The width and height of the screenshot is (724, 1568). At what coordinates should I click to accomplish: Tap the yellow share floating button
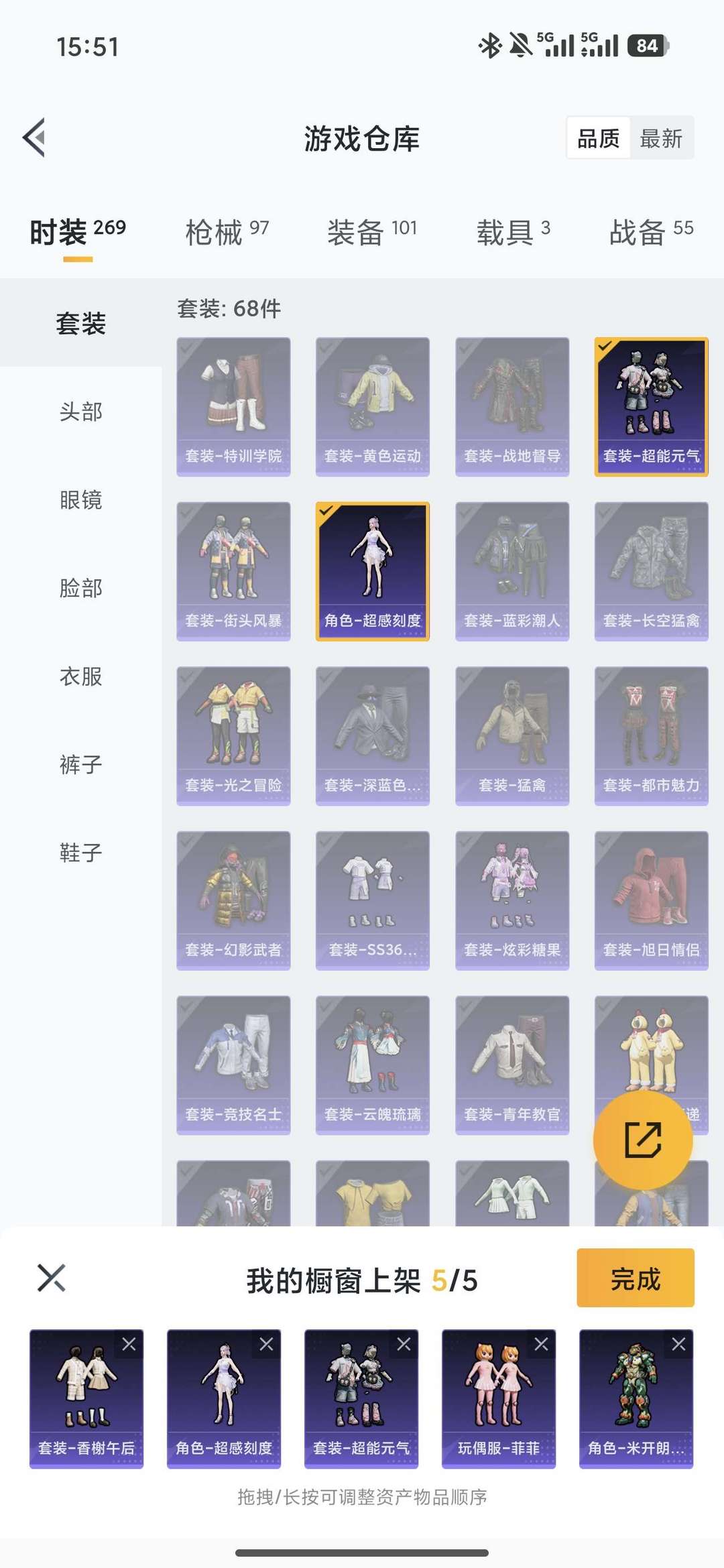642,1140
